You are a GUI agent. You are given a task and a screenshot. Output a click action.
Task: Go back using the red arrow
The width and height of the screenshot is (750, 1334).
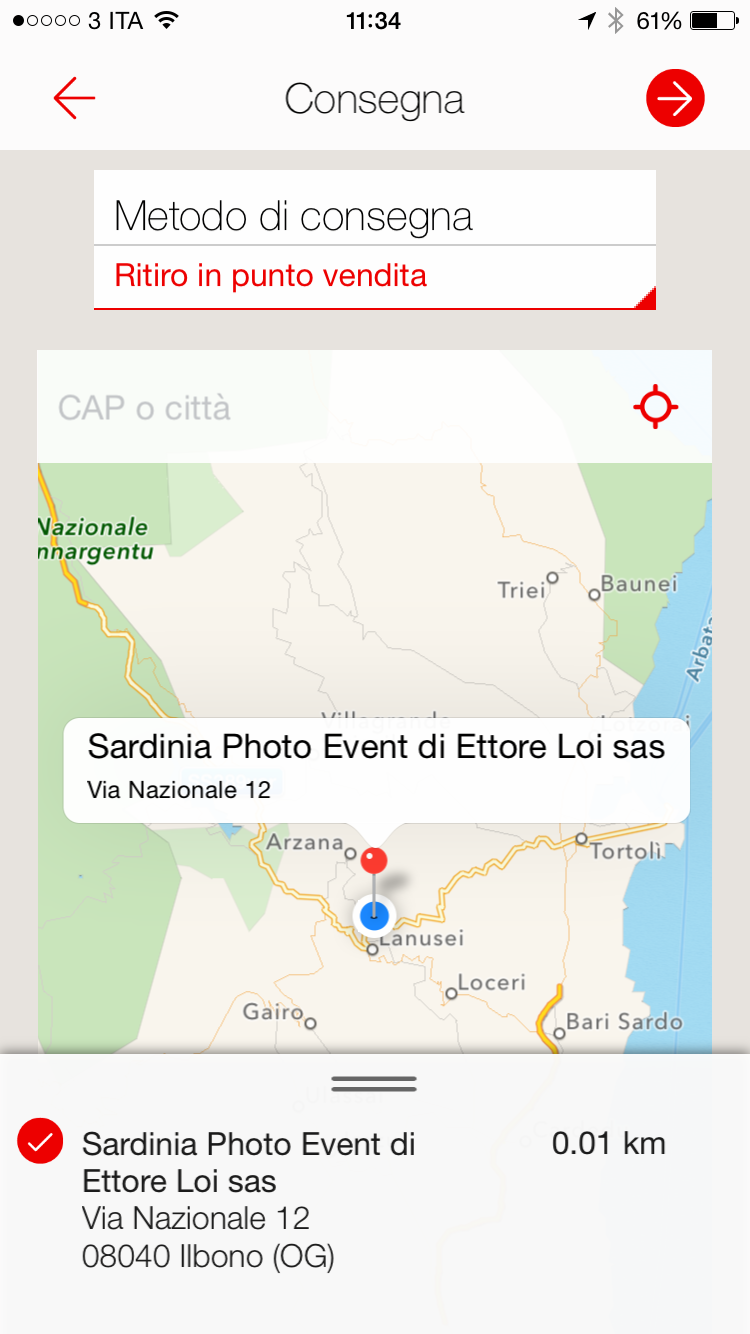pos(74,98)
